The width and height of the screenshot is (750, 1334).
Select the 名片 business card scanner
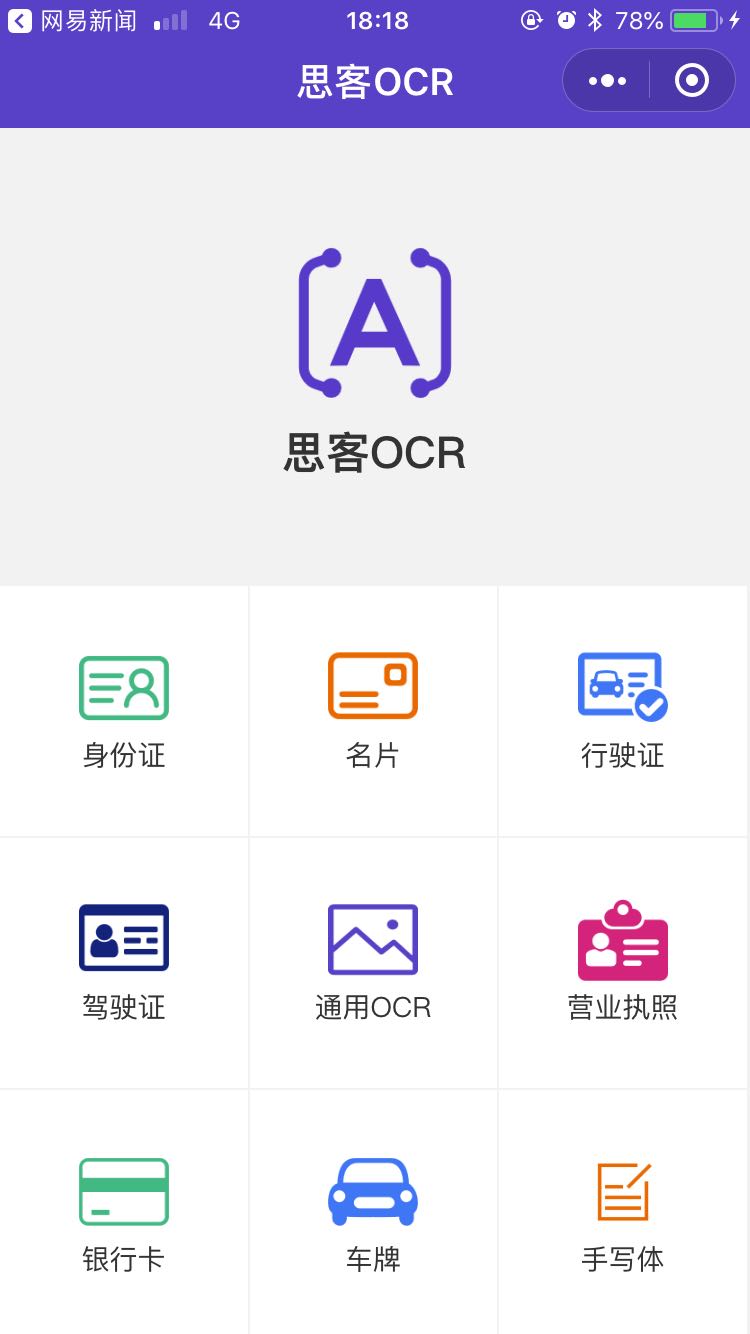[373, 710]
